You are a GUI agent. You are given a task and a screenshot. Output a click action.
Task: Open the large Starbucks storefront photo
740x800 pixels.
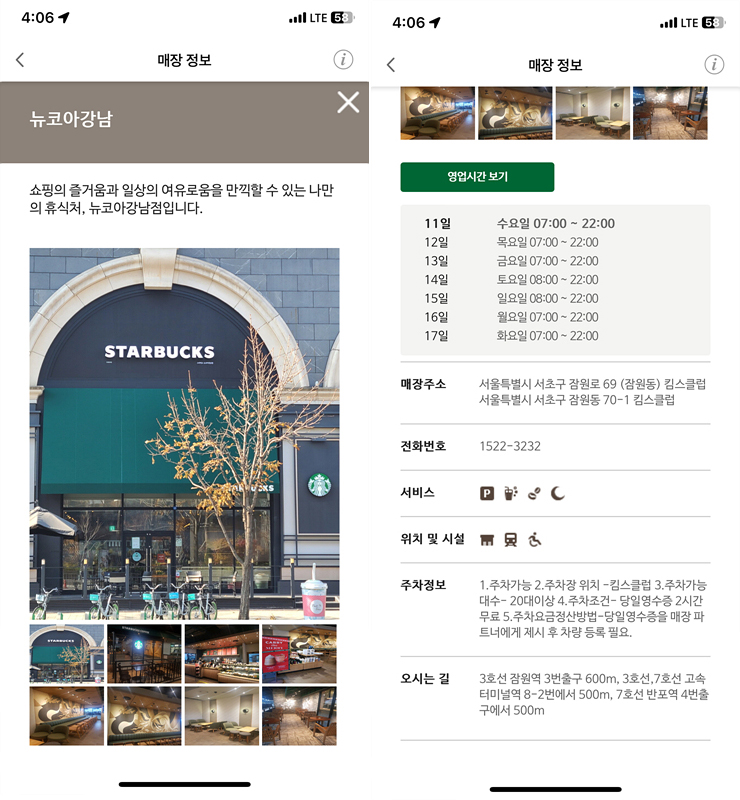coord(184,433)
